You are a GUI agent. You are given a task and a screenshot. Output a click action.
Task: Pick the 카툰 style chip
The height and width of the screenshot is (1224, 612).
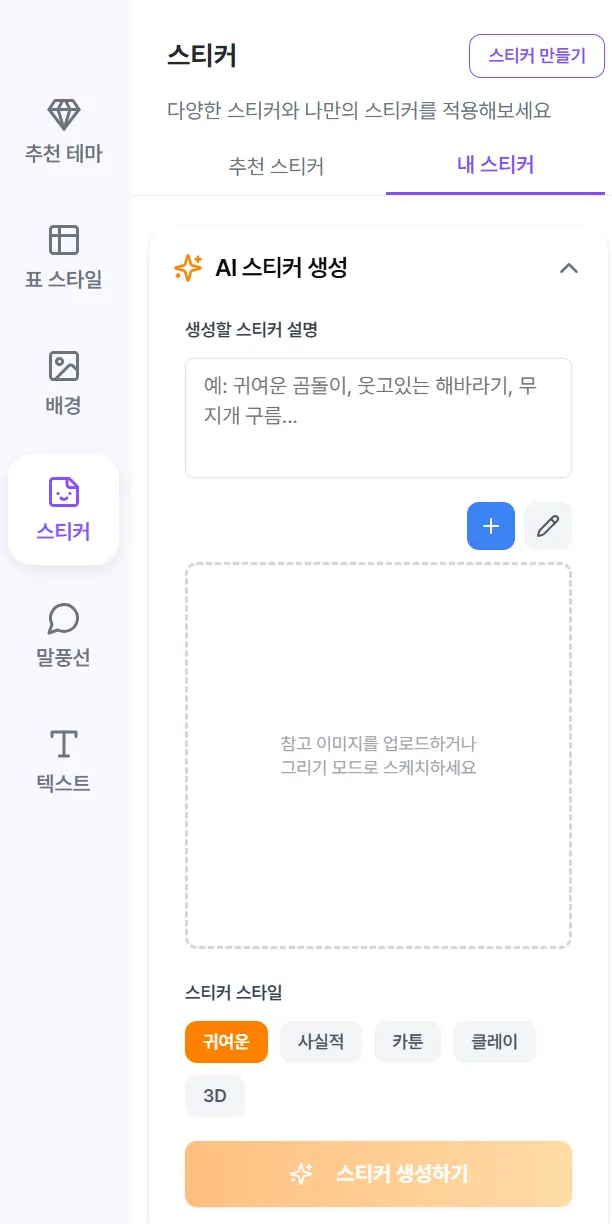point(408,1041)
